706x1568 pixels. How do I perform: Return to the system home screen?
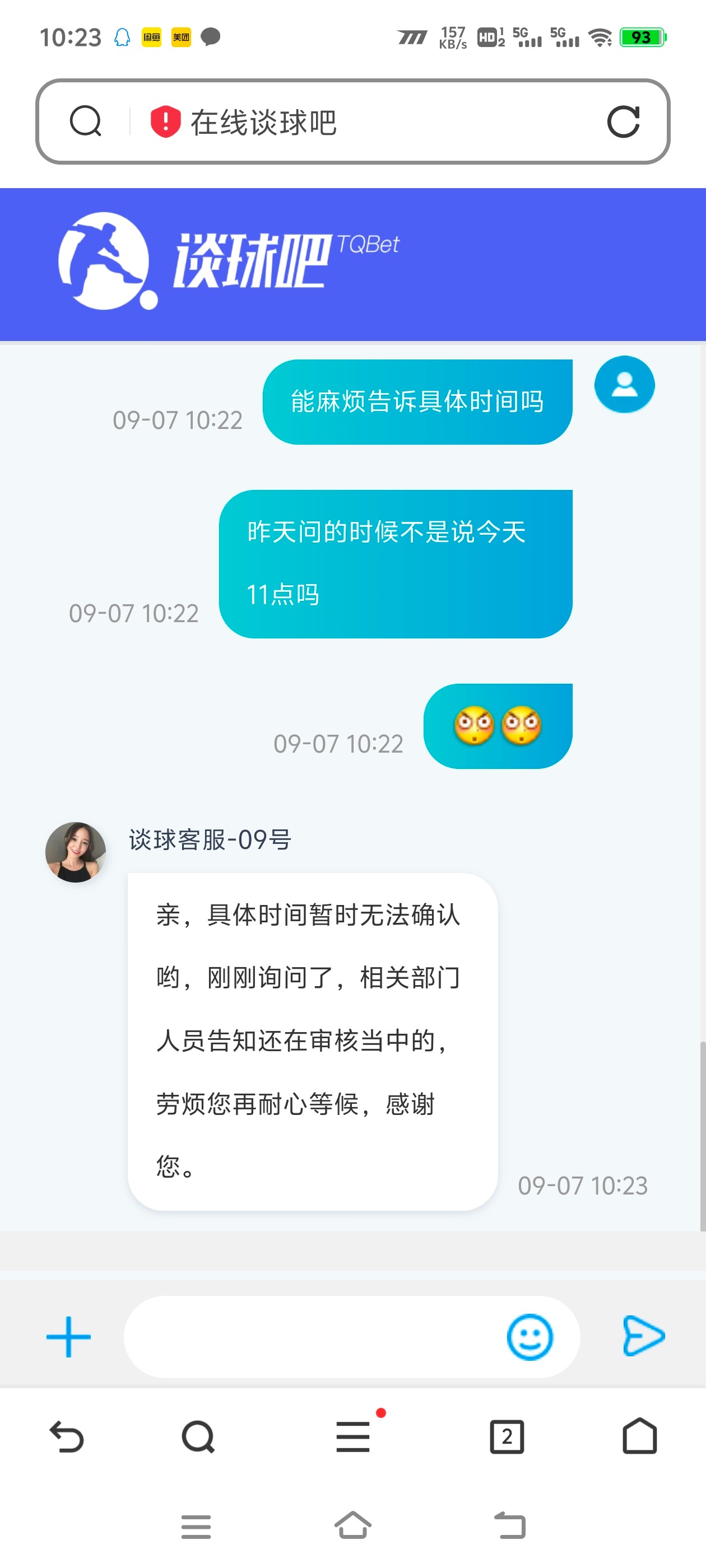(x=352, y=1525)
